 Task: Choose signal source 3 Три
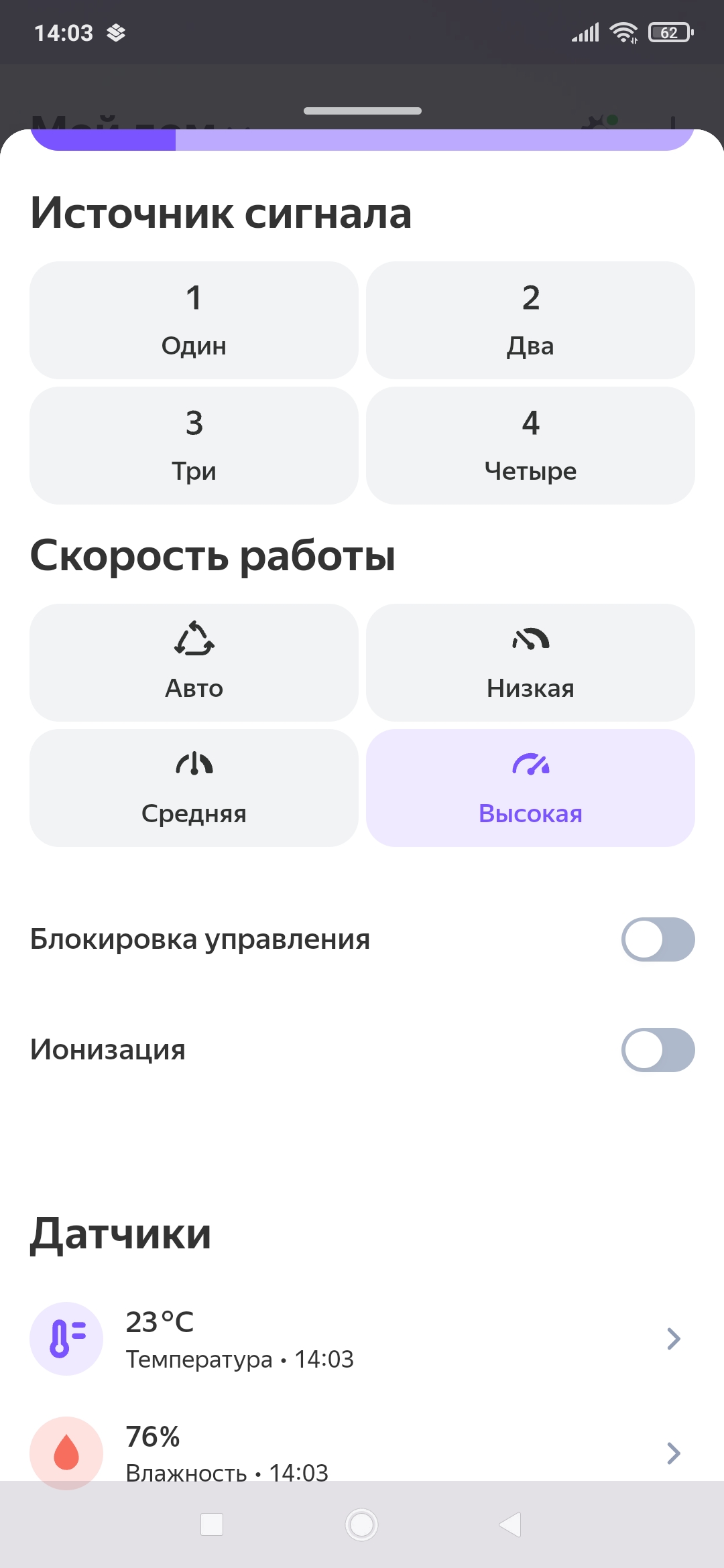click(194, 446)
